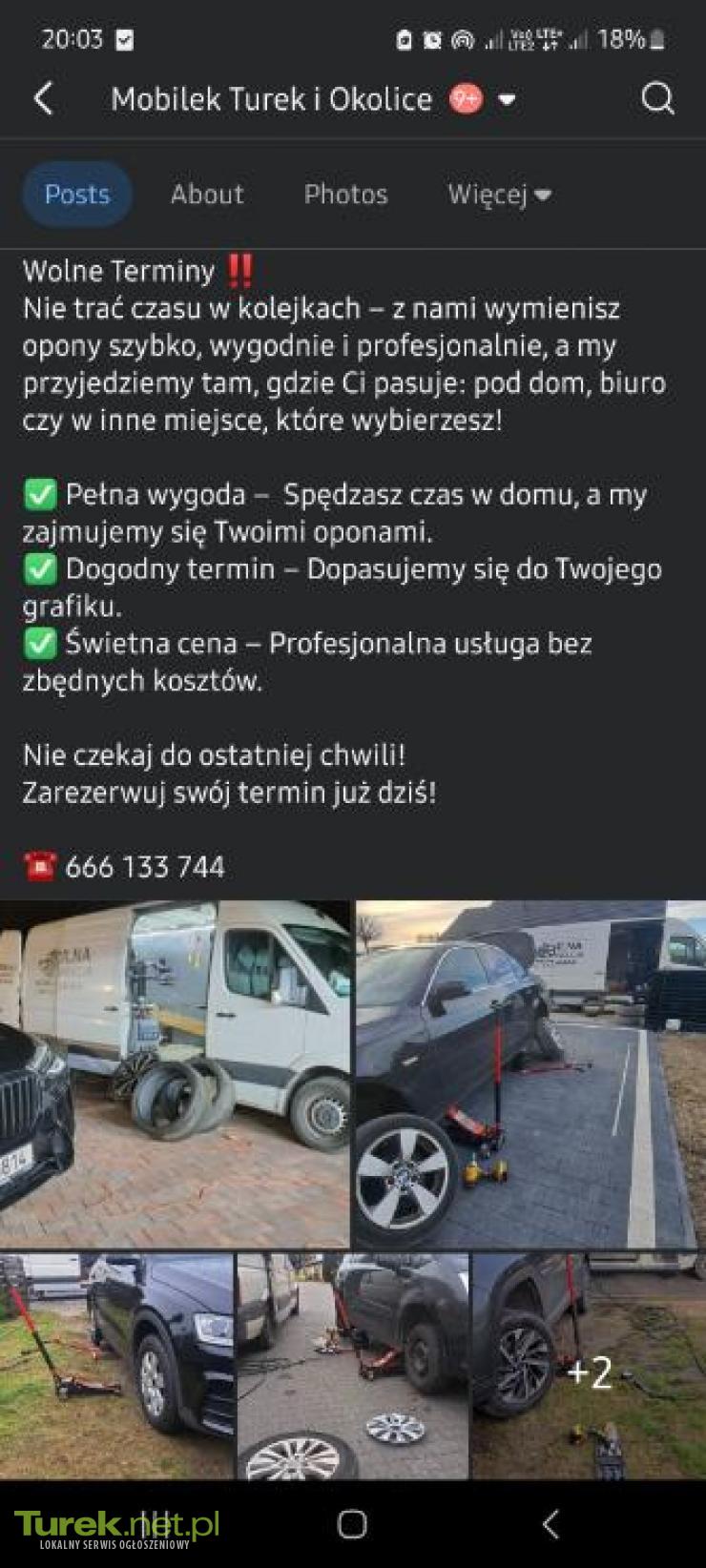
Task: Switch to the Posts tab
Action: point(77,195)
